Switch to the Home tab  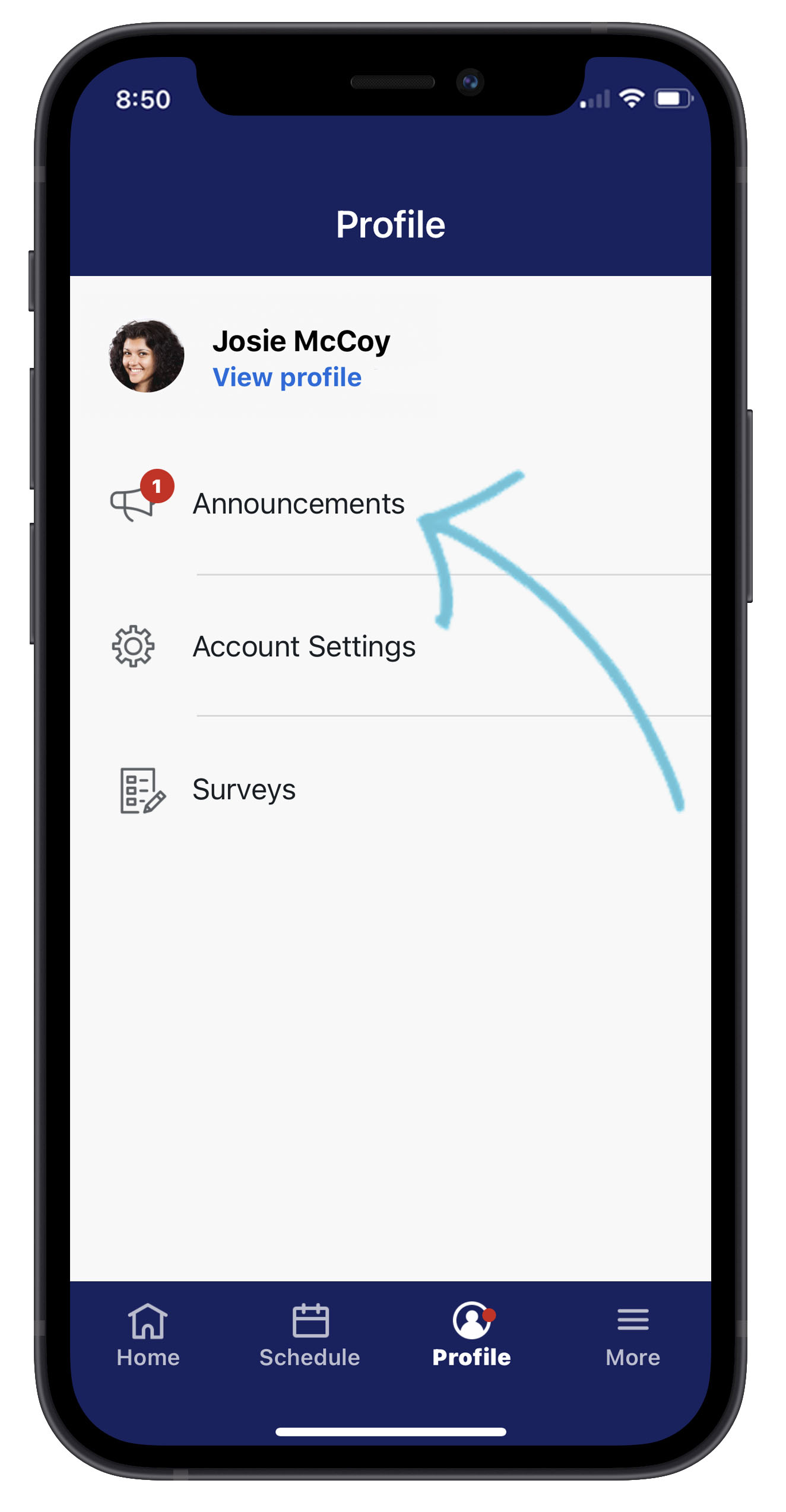click(148, 1336)
